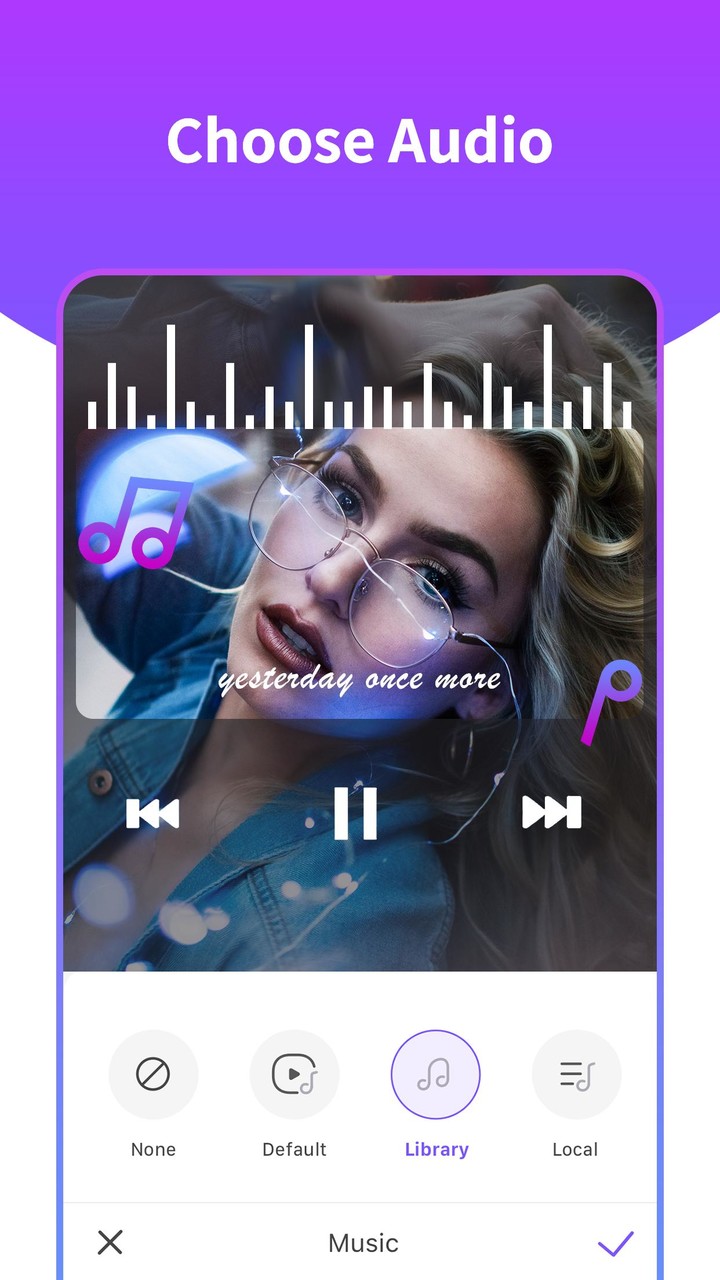This screenshot has height=1280, width=720.
Task: Confirm music selection with the checkmark
Action: (614, 1242)
